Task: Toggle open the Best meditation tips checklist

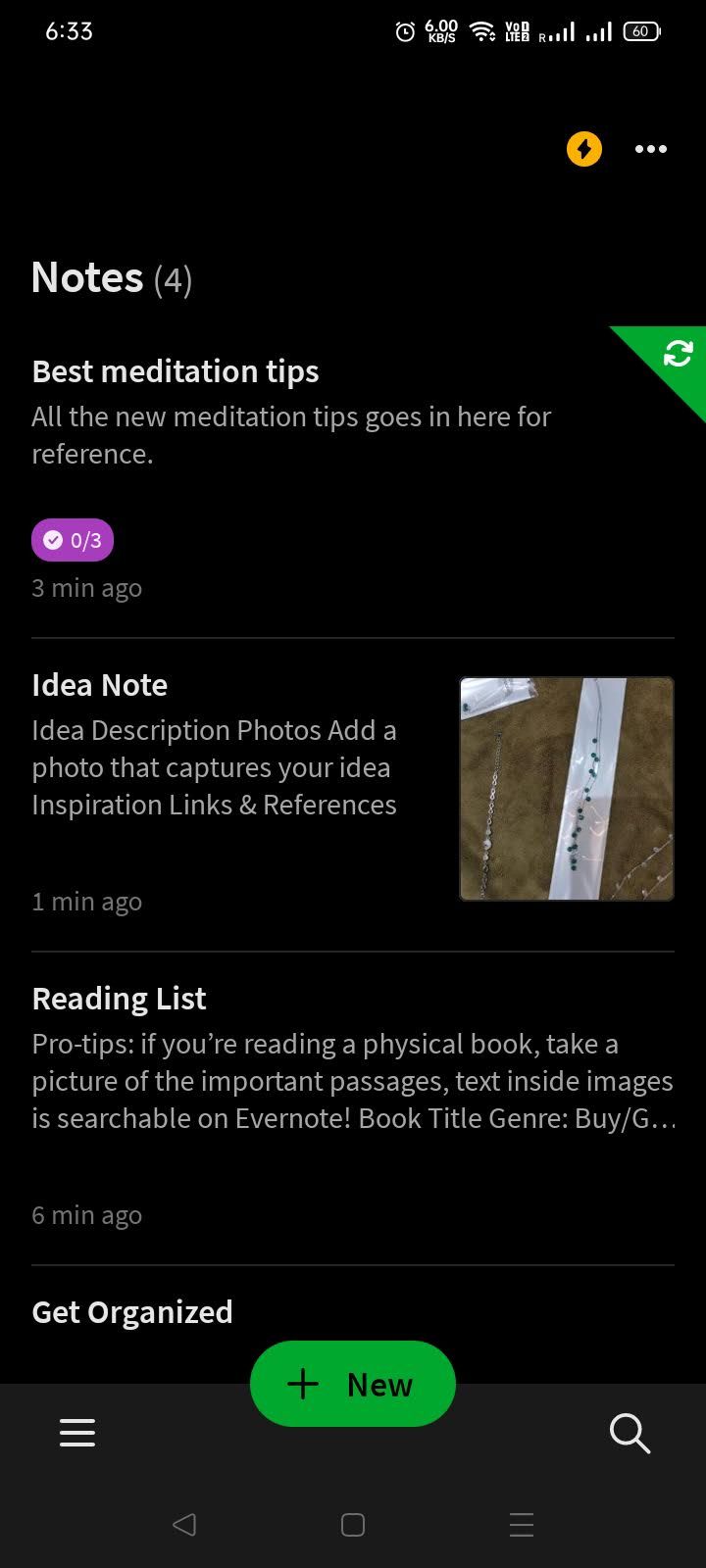Action: coord(73,539)
